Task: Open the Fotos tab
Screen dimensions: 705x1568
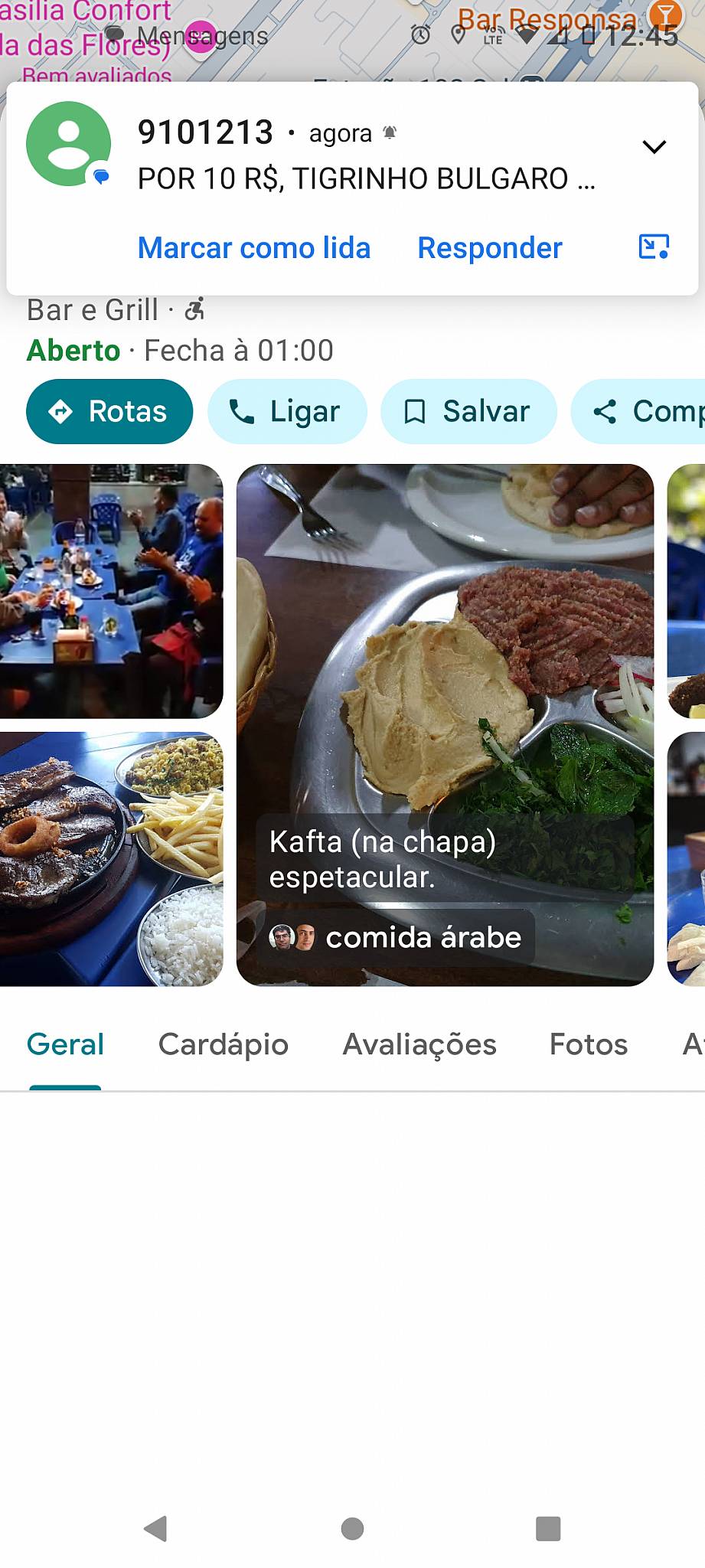Action: point(588,1044)
